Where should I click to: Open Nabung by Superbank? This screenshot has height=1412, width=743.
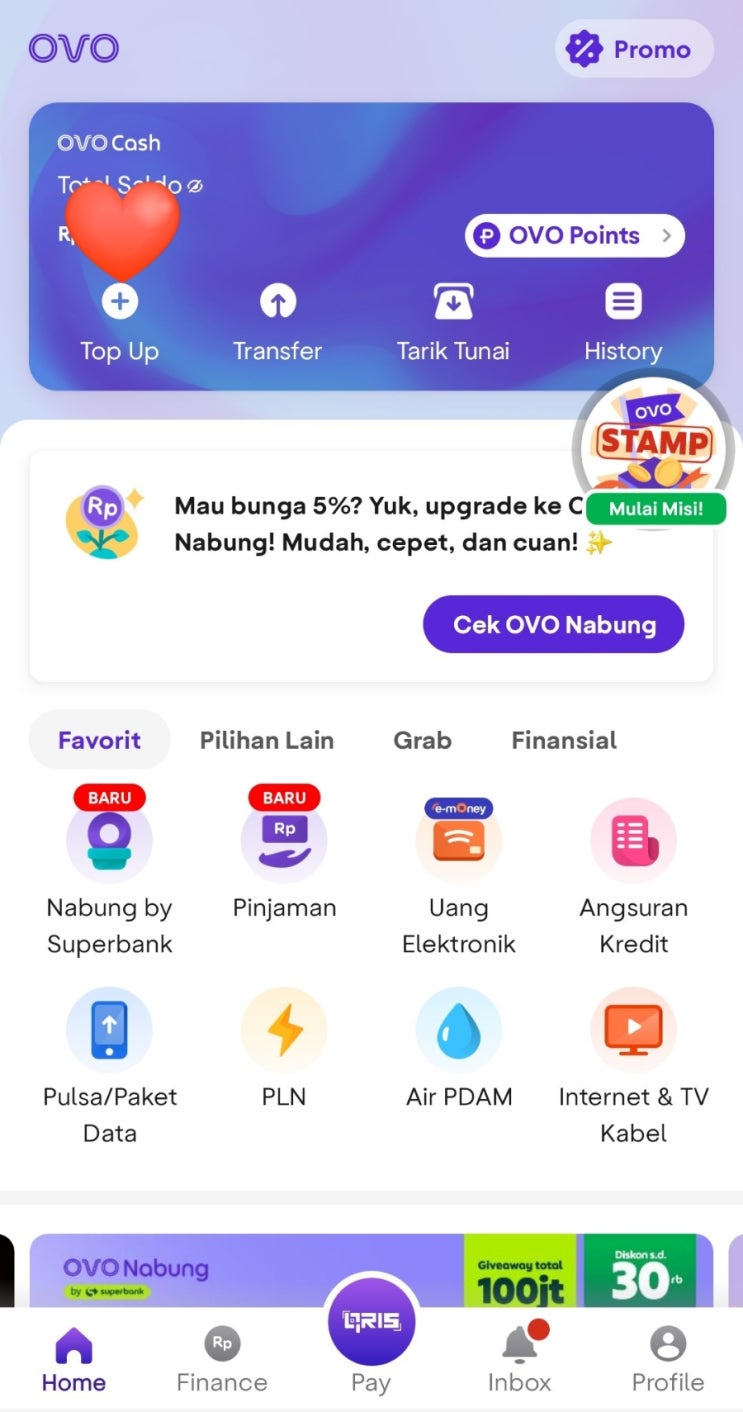[x=110, y=872]
